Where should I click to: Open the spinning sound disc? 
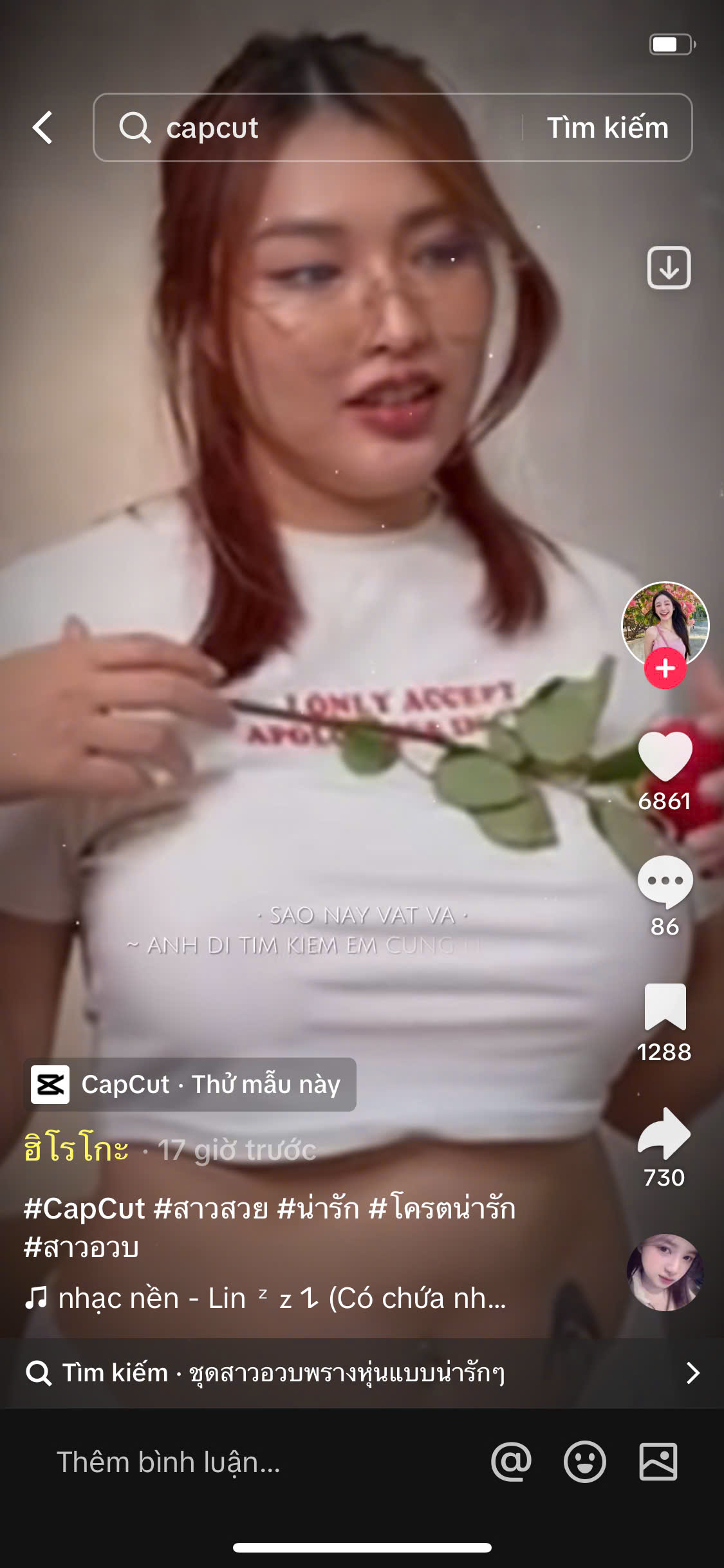click(665, 1272)
